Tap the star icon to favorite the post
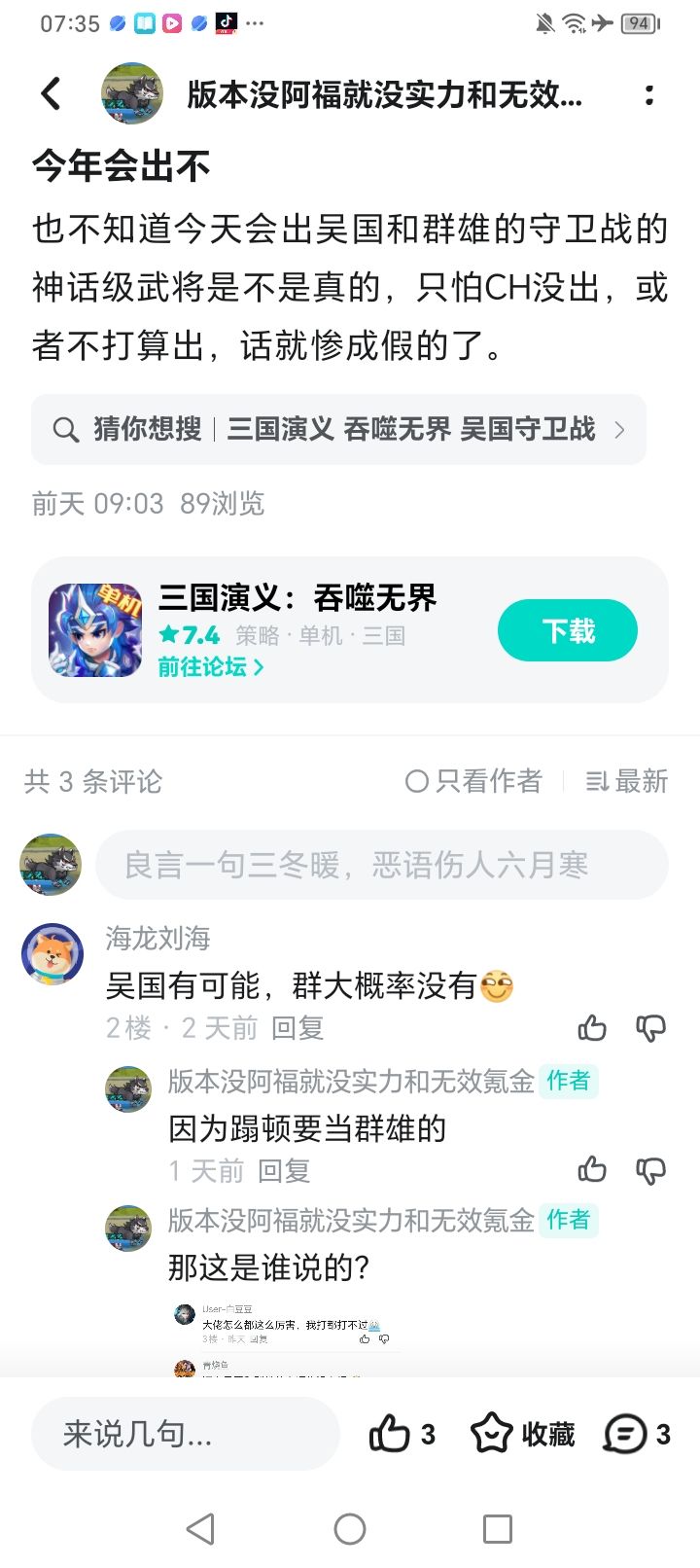700x1568 pixels. [493, 1433]
